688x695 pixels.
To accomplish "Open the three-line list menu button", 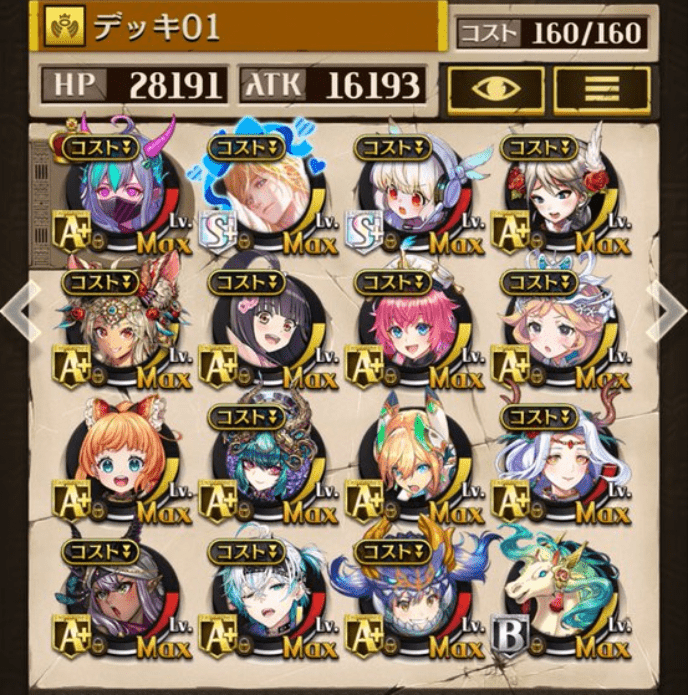I will [602, 87].
